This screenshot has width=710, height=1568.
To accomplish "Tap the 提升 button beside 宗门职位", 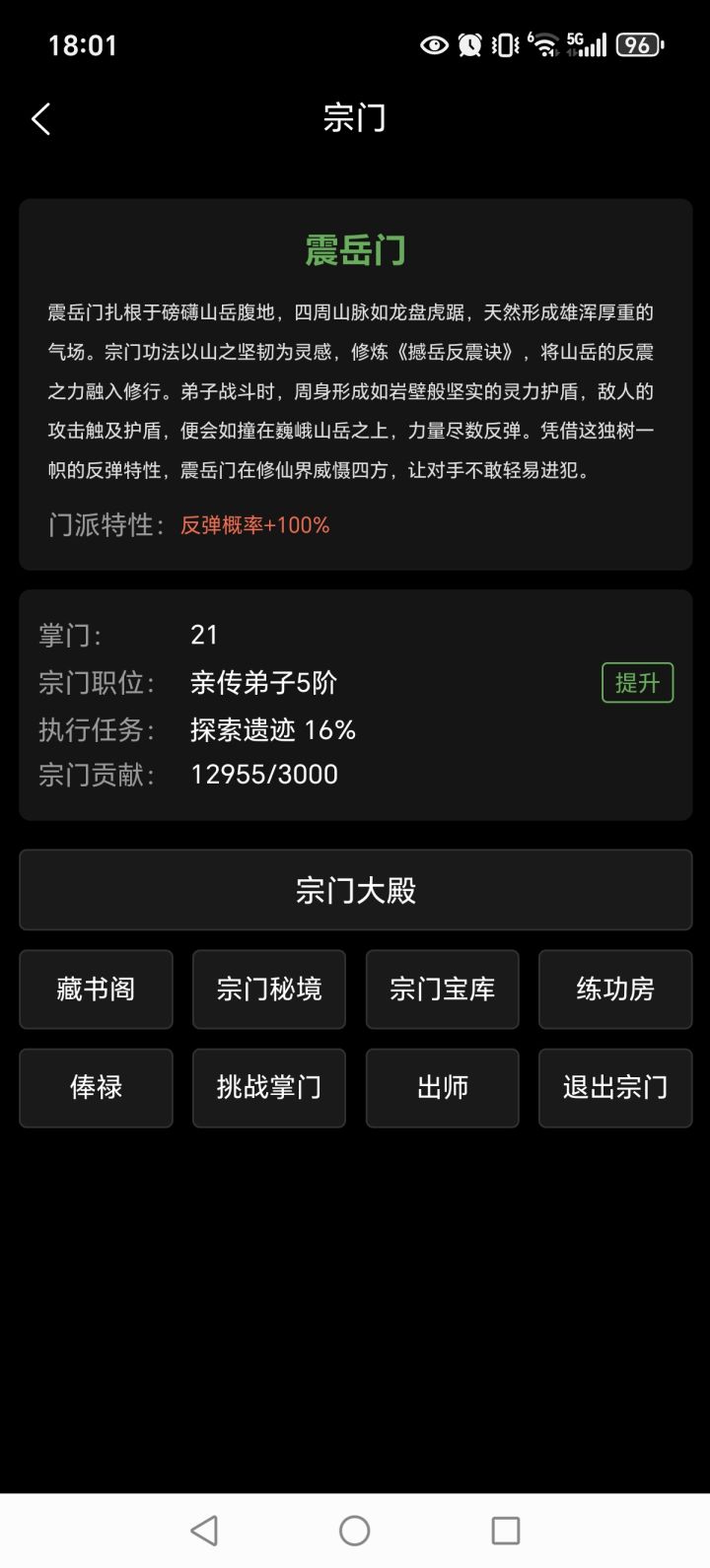I will pos(637,683).
